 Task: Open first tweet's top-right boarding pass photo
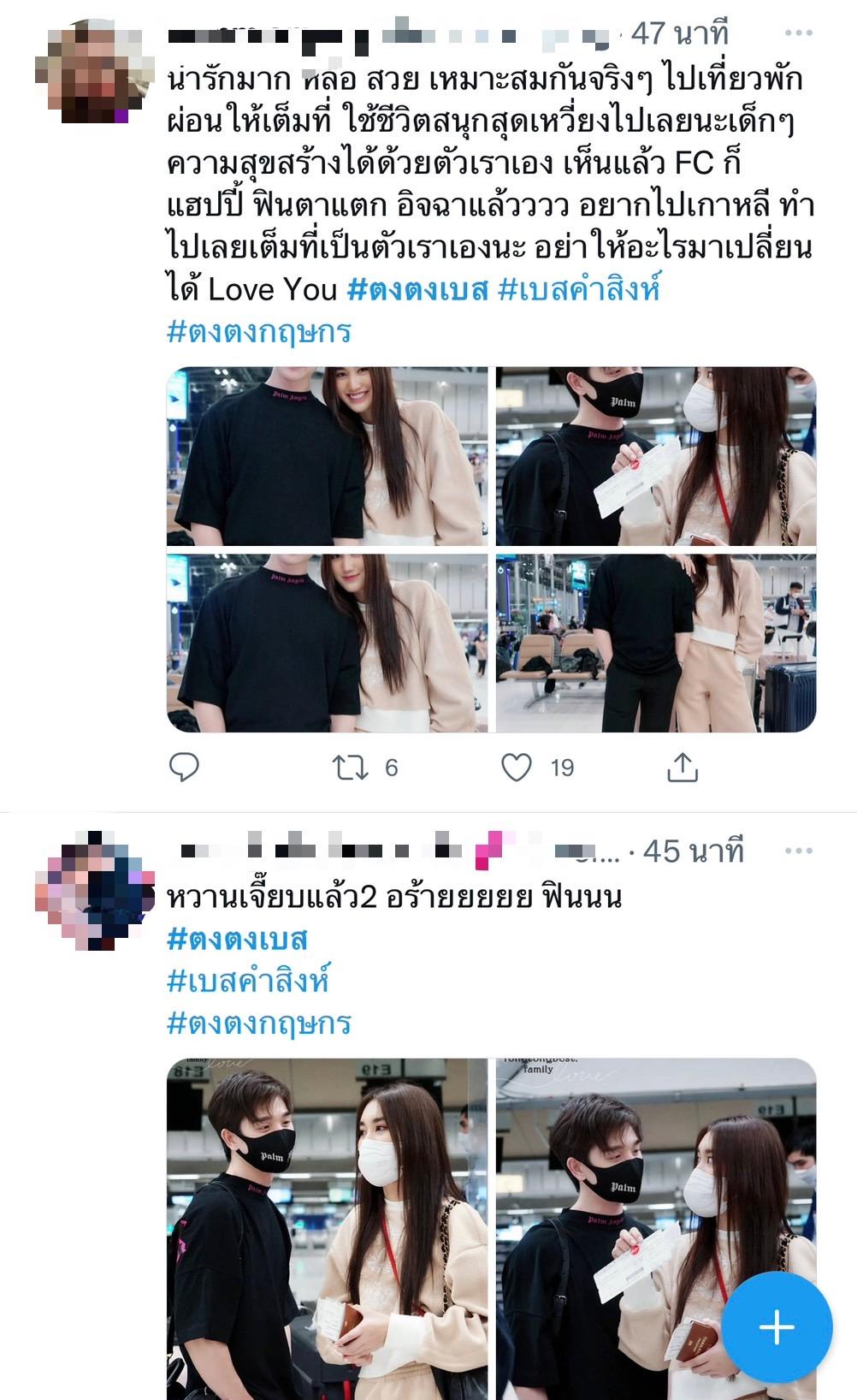point(656,456)
